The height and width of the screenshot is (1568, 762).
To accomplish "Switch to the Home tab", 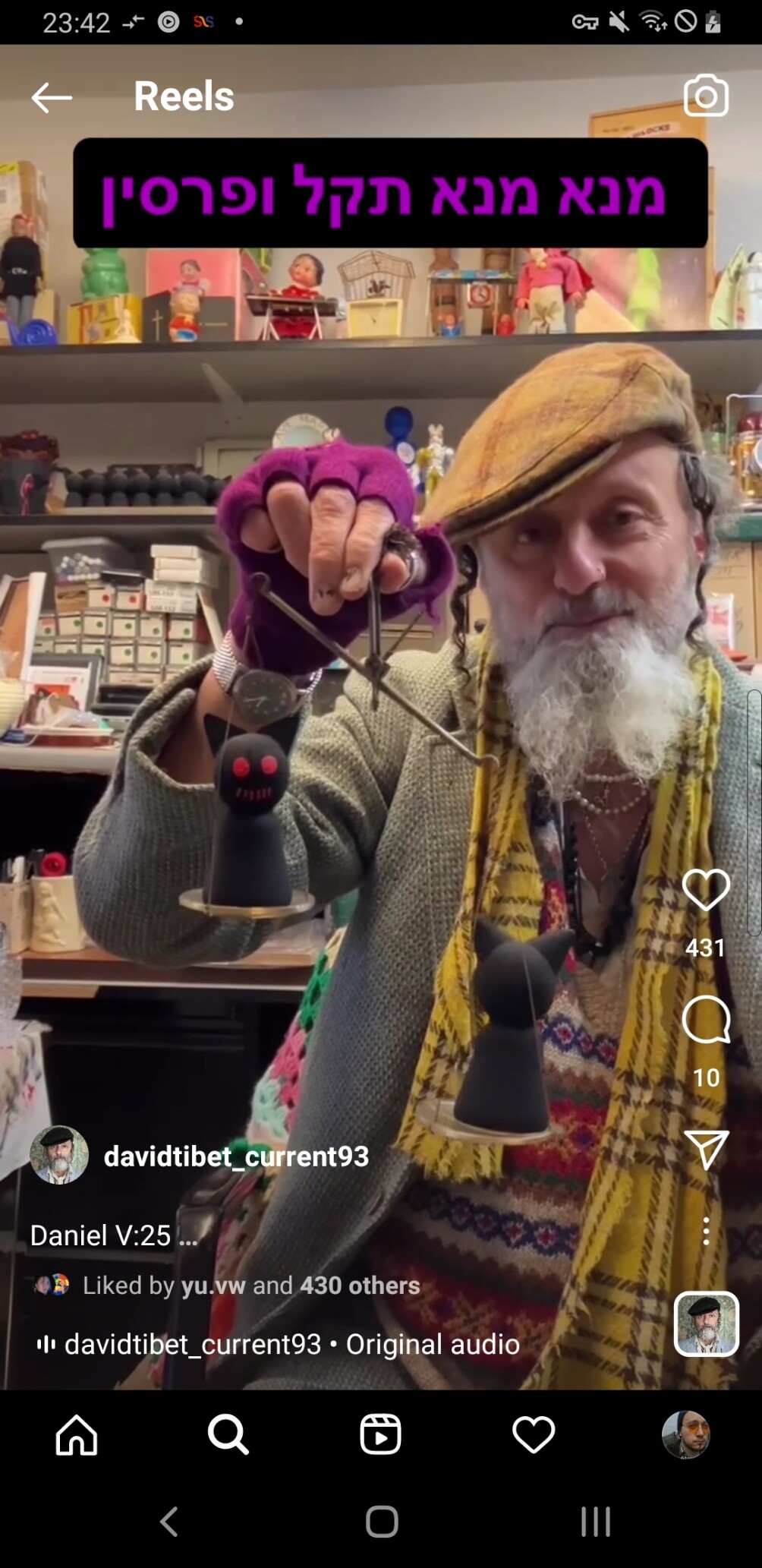I will point(77,1434).
